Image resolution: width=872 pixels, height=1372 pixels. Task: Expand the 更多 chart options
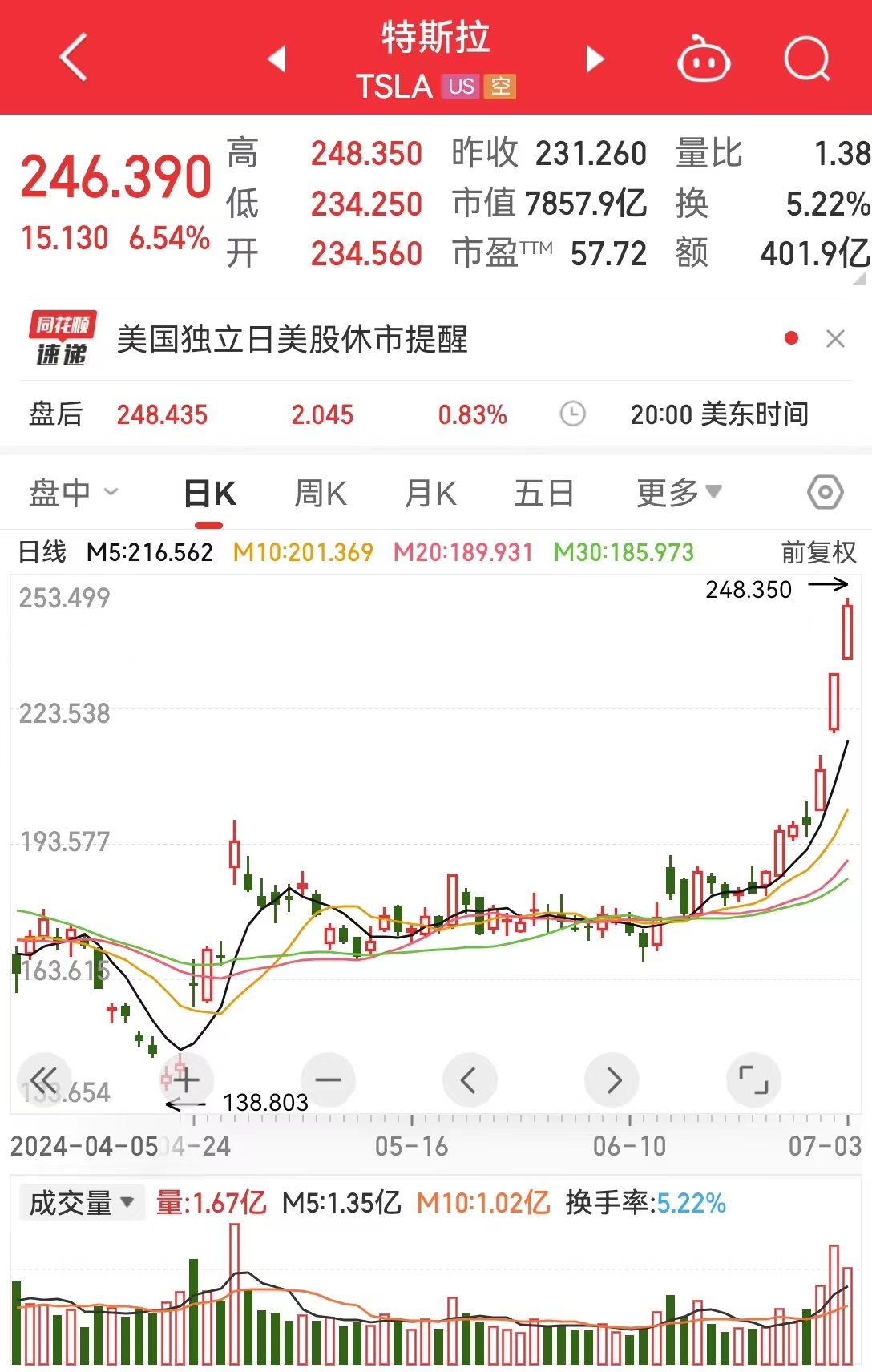click(x=678, y=493)
